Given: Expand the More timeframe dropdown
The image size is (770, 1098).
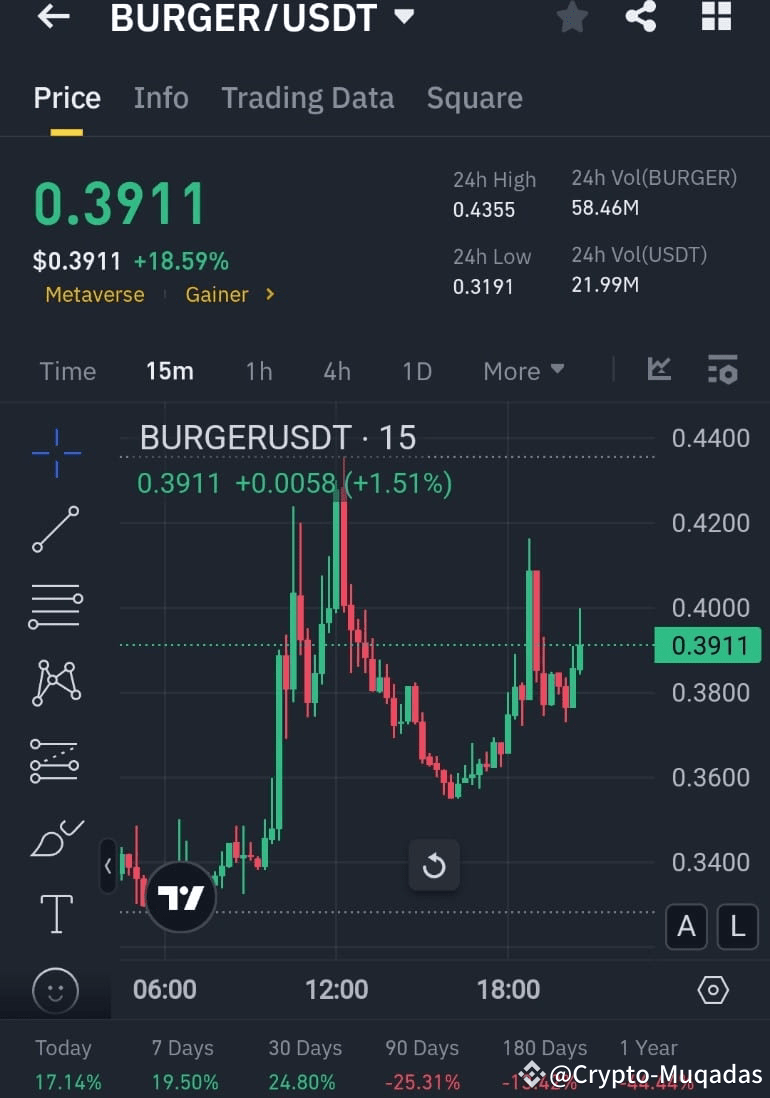Looking at the screenshot, I should point(522,371).
